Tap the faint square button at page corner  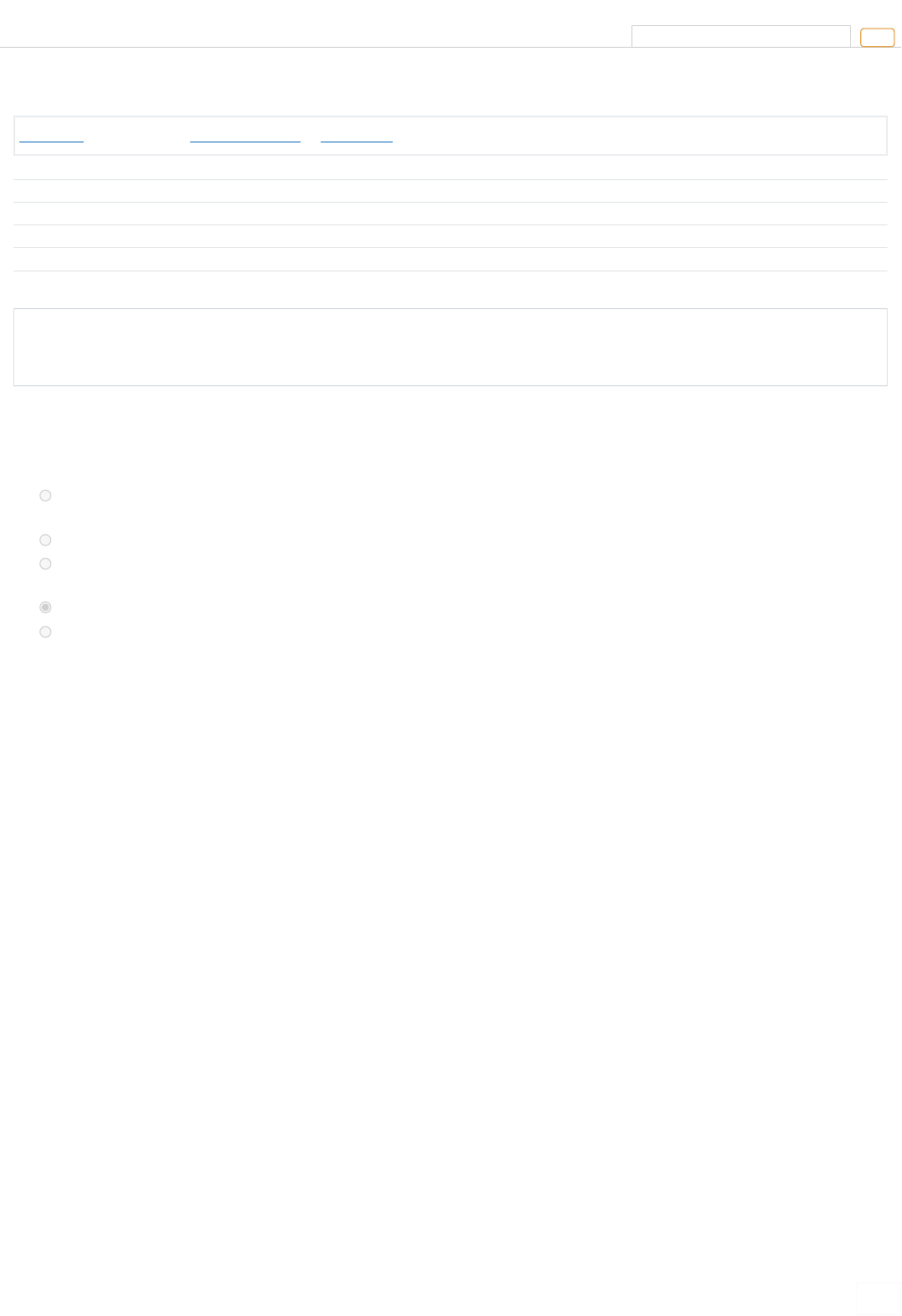878,1298
